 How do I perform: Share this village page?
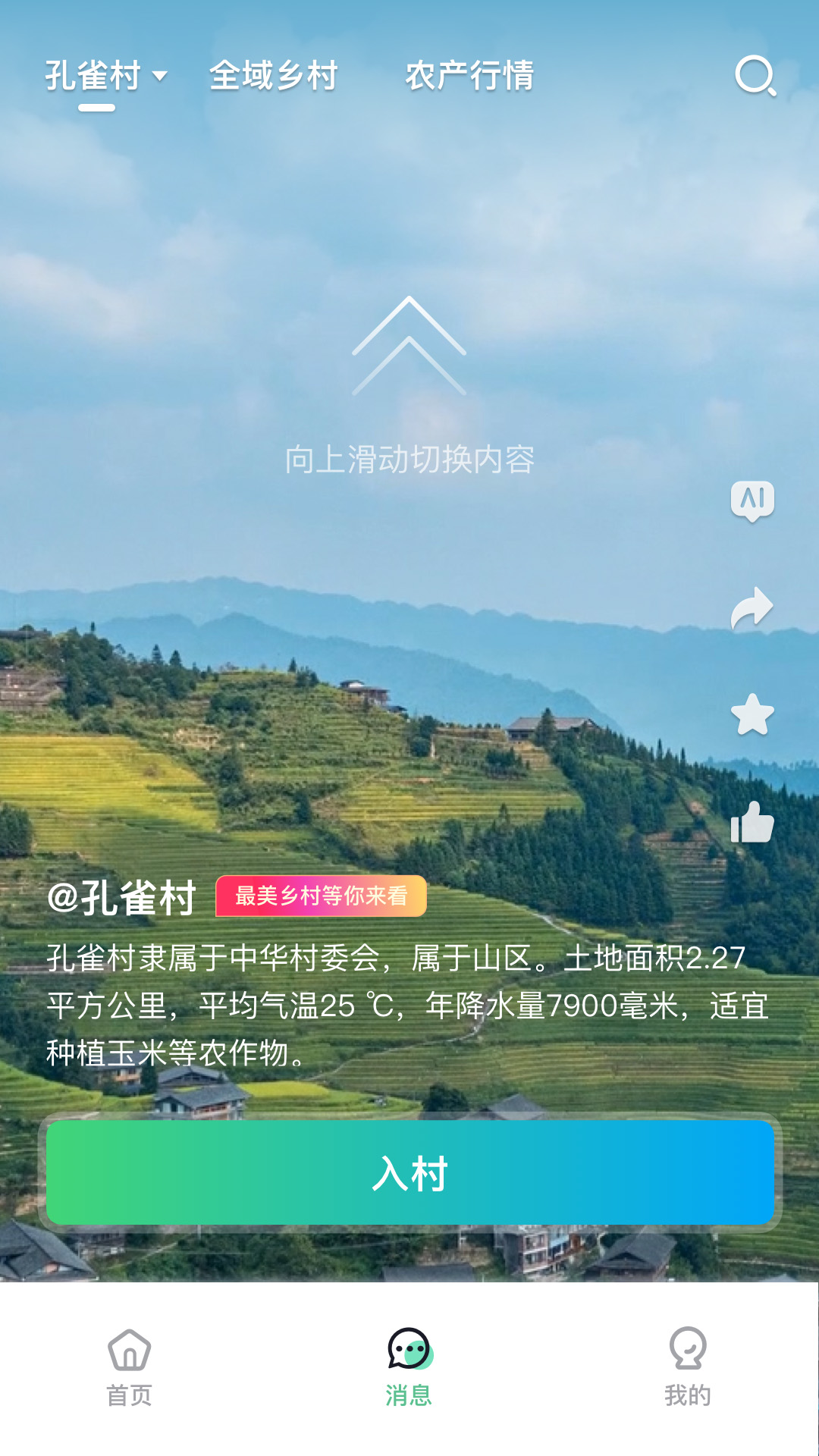coord(752,608)
